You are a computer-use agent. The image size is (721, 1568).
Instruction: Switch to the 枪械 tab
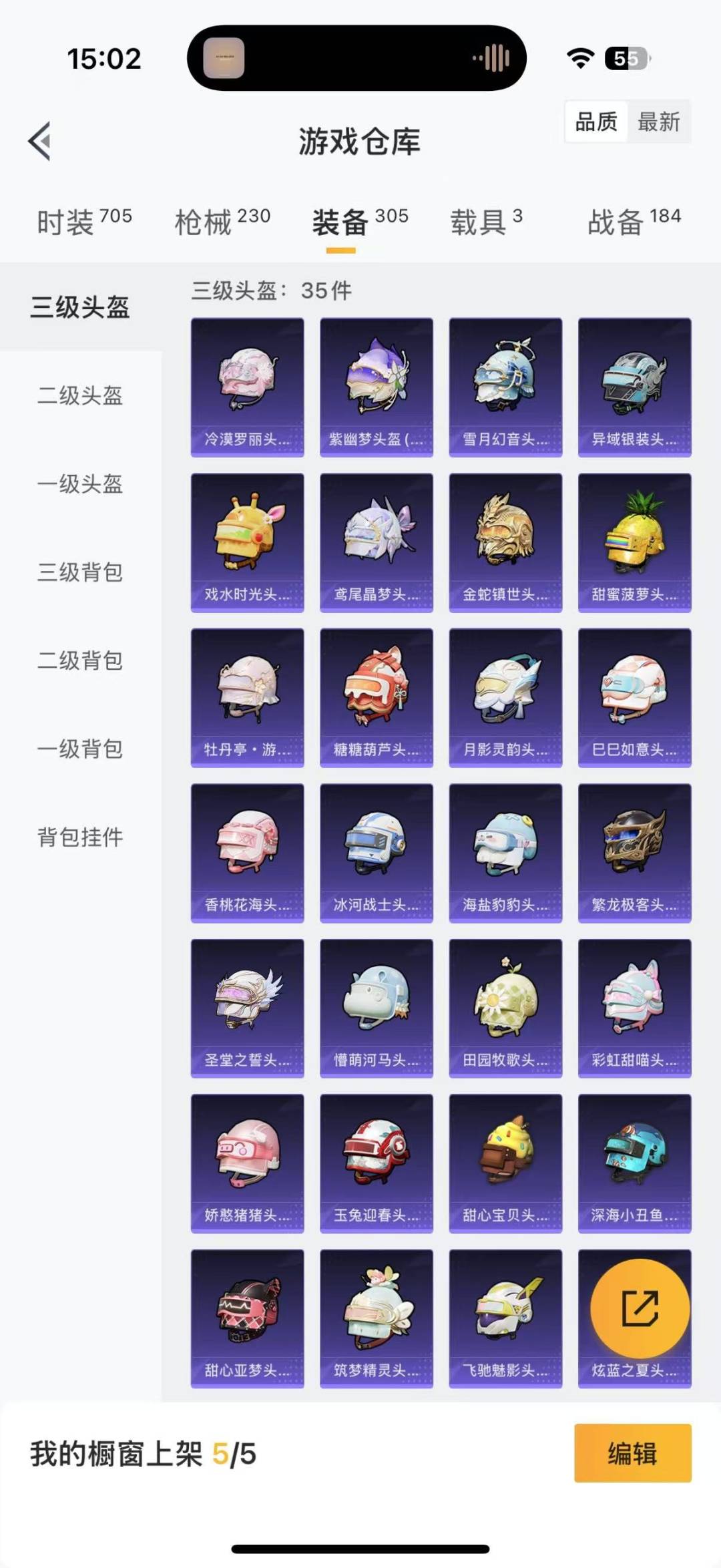click(x=222, y=222)
